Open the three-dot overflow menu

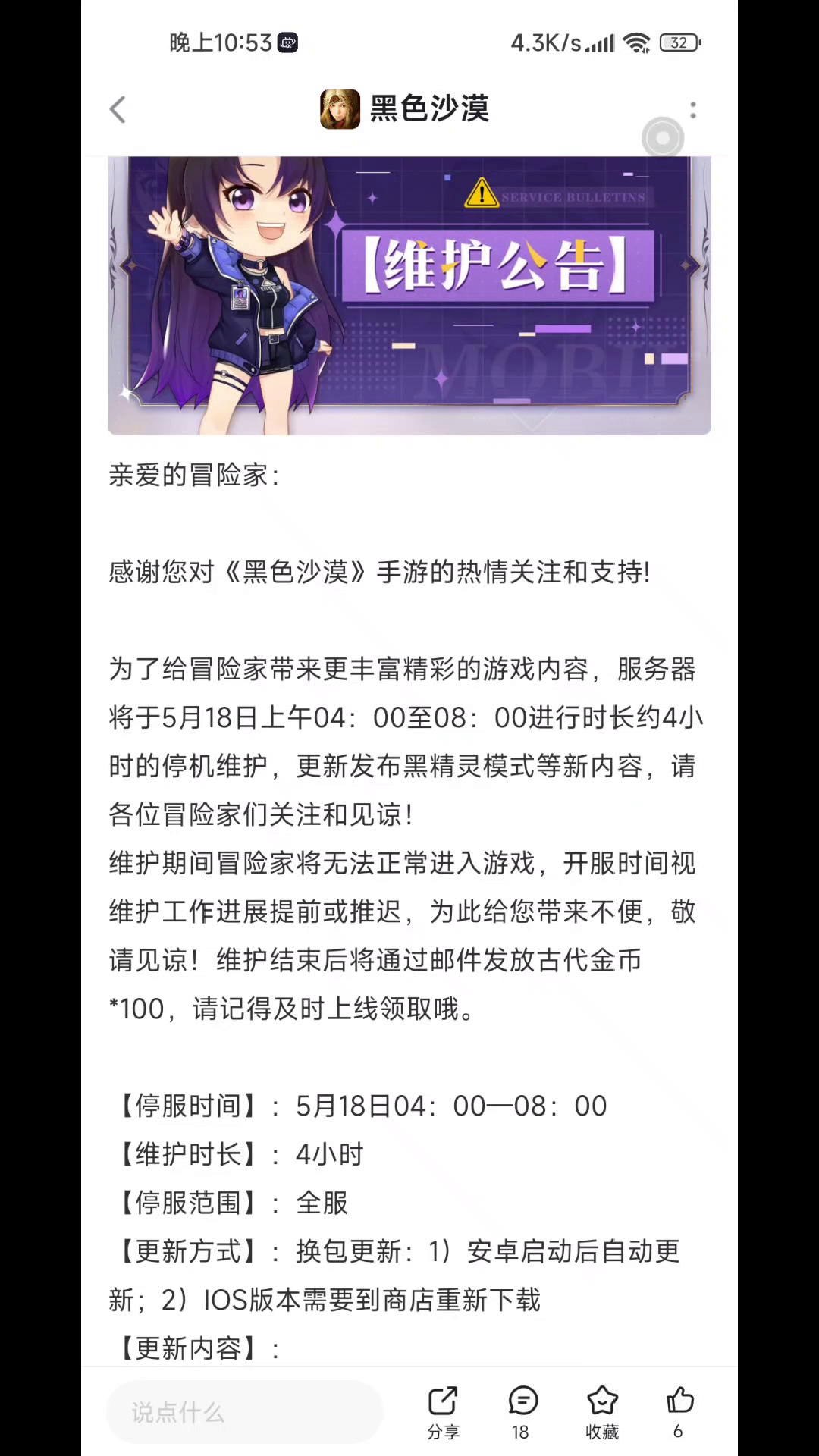click(x=692, y=110)
